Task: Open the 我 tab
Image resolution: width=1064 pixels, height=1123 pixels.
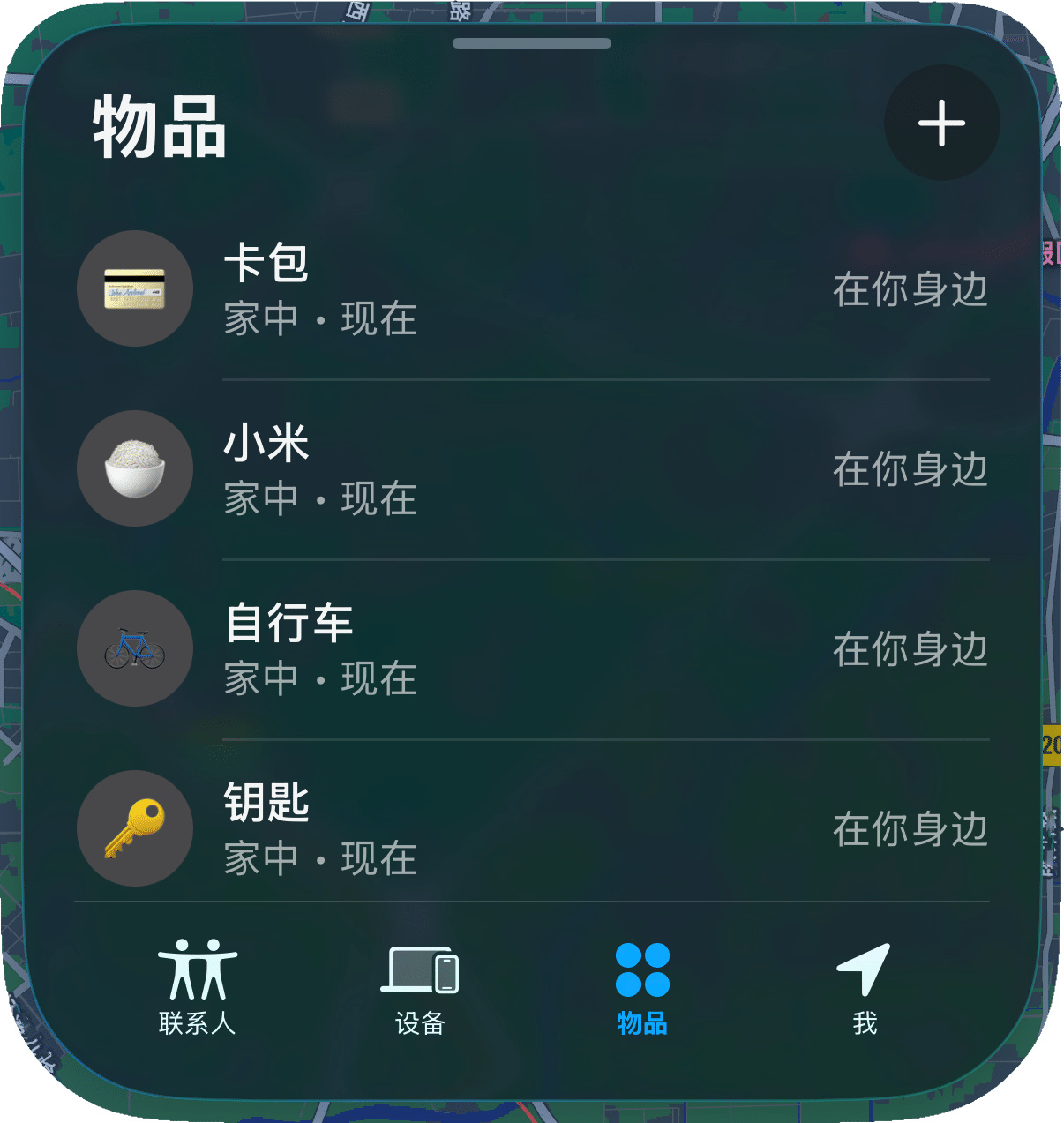Action: (x=865, y=988)
